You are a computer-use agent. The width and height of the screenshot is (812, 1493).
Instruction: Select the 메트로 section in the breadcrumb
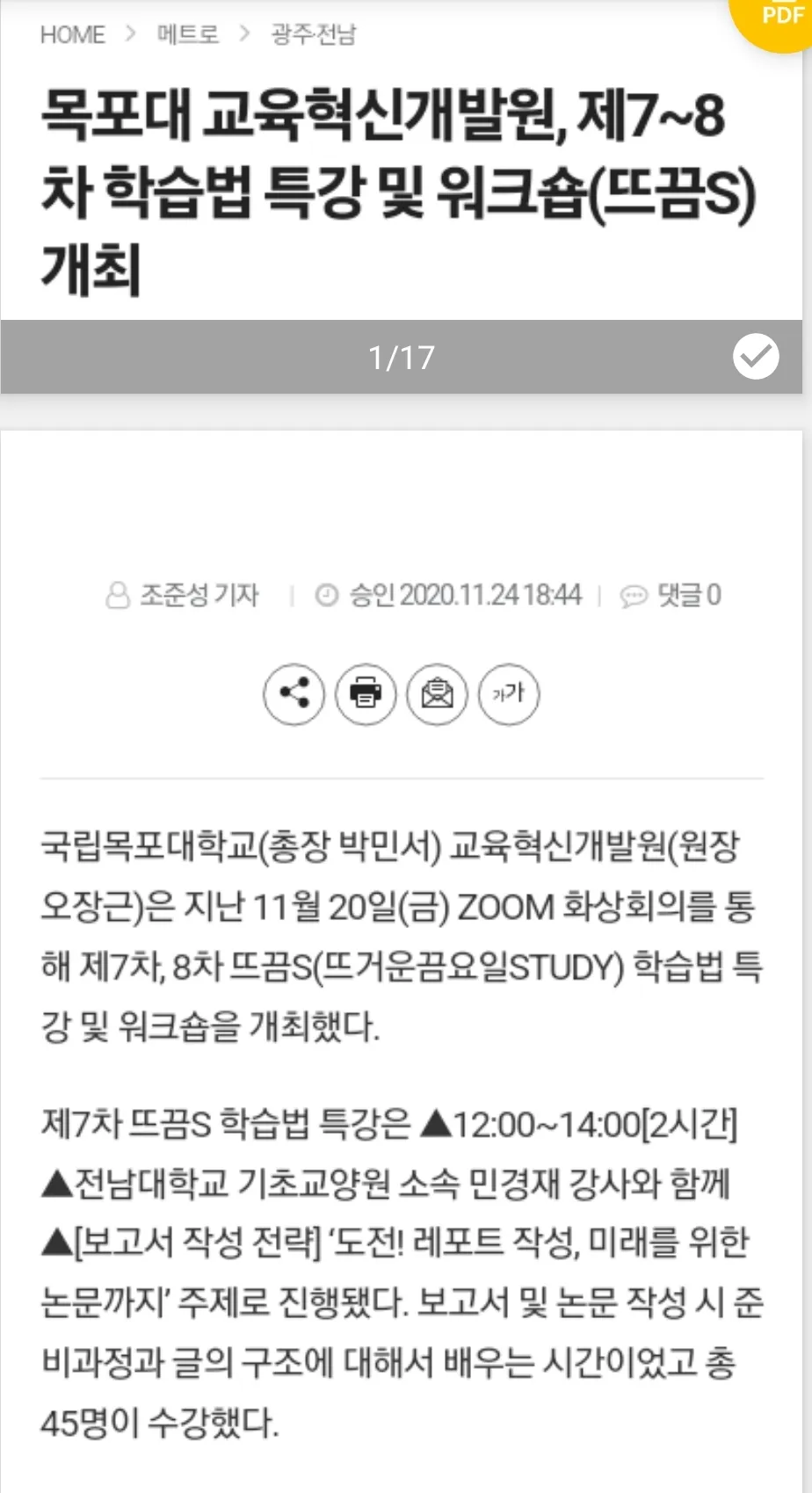186,35
